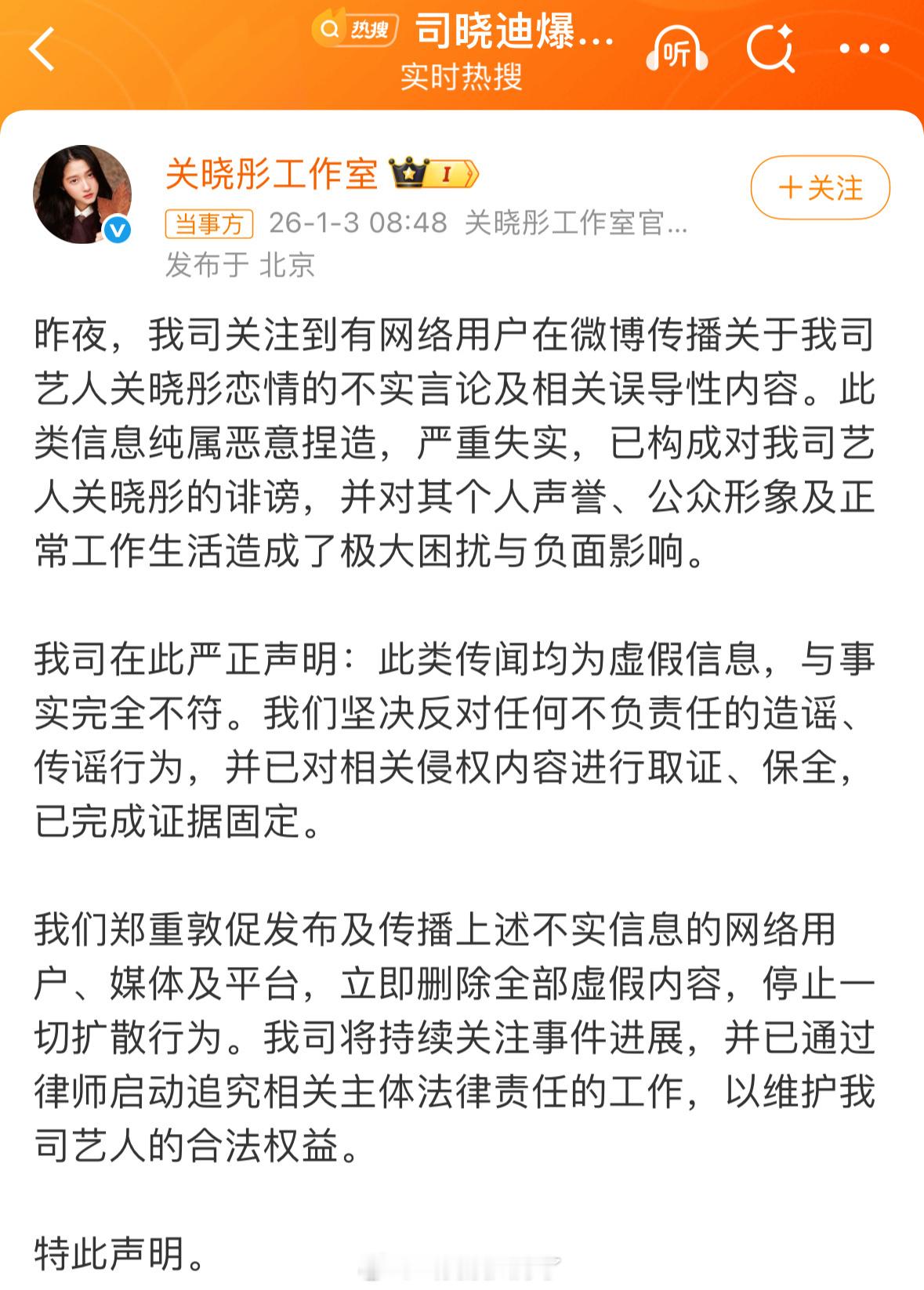924x1290 pixels.
Task: Select the statement body text paragraph
Action: point(455,439)
